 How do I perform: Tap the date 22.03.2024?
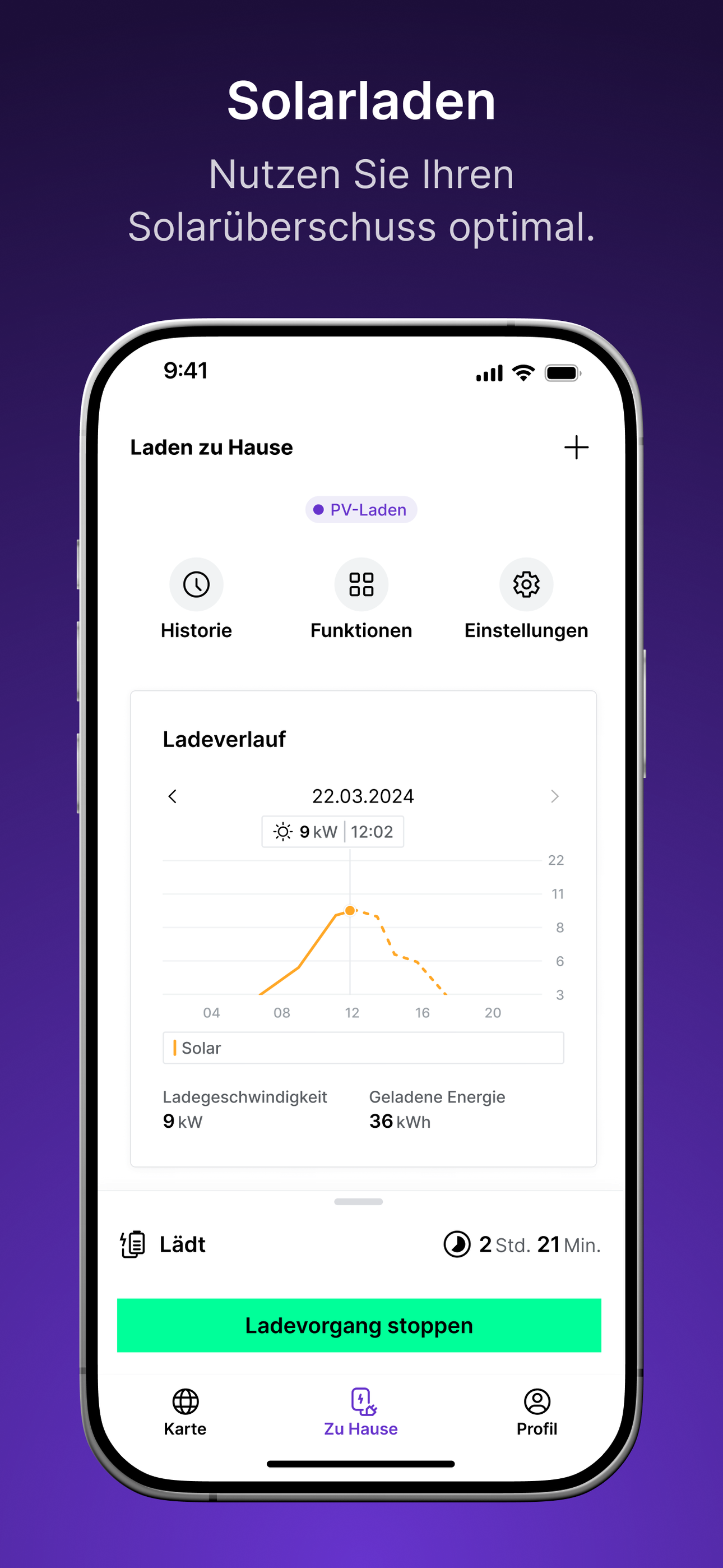[363, 796]
